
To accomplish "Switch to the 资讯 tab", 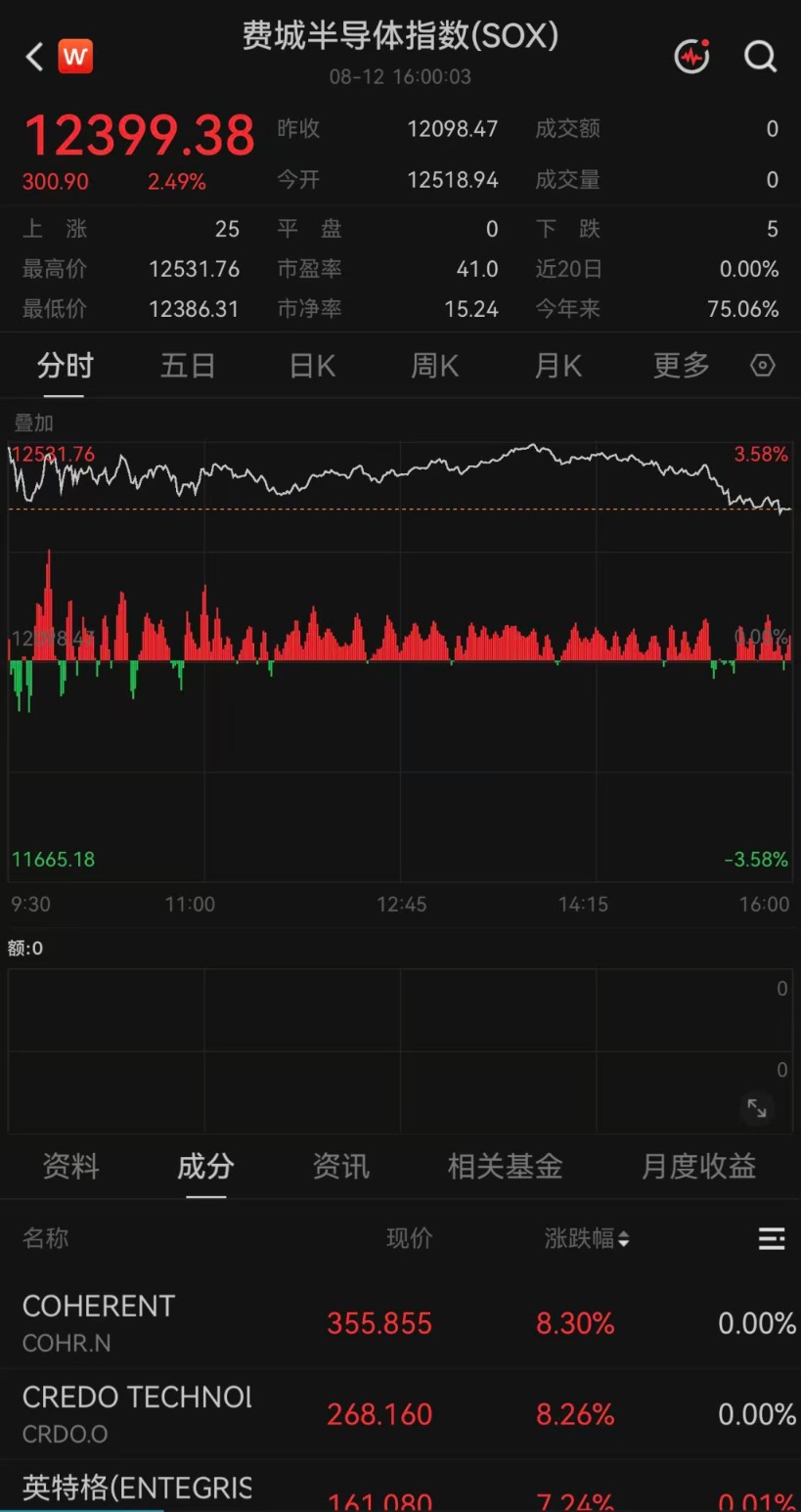I will (340, 1167).
